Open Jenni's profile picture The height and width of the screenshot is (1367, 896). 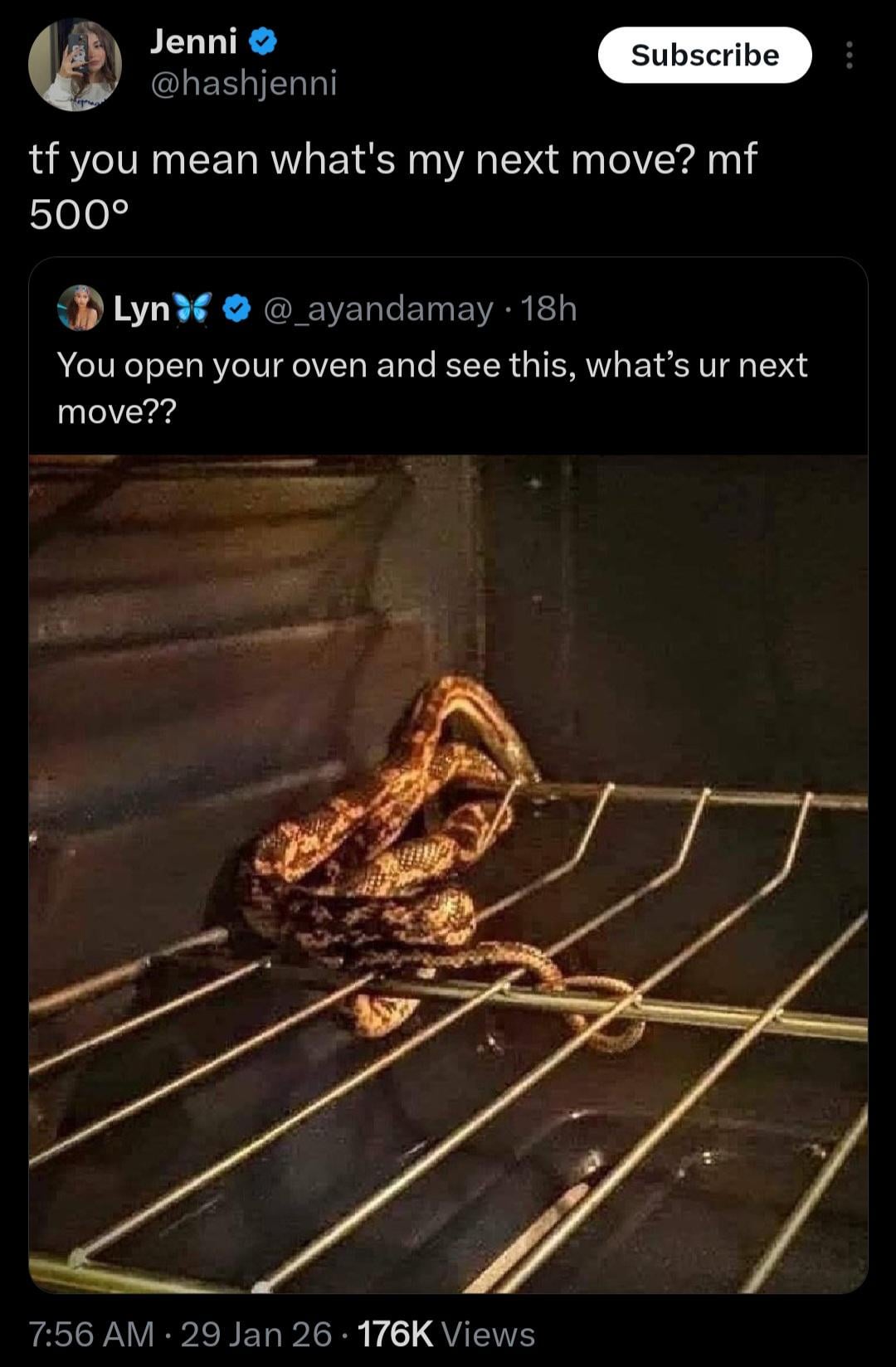(75, 65)
